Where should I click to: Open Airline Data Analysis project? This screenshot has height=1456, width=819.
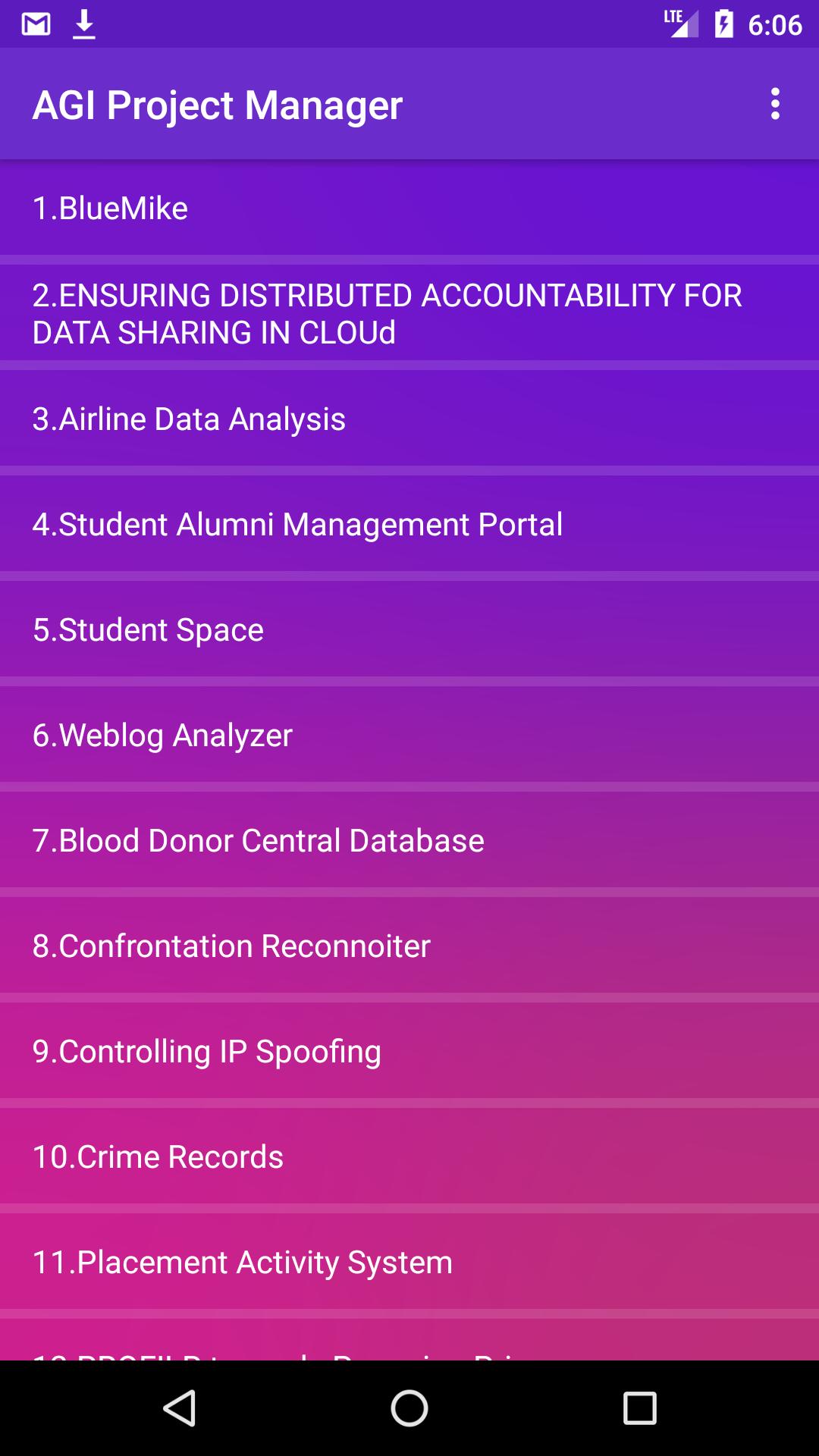pos(409,419)
